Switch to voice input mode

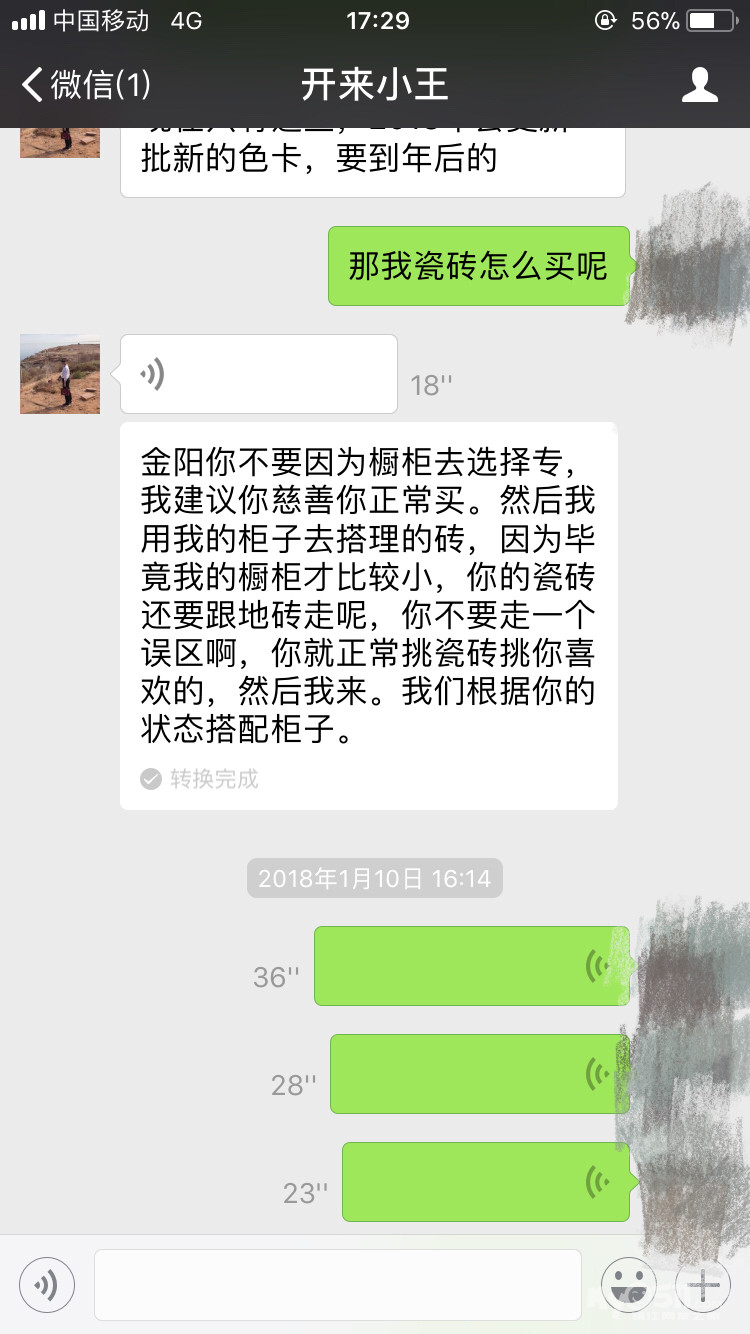(x=47, y=1284)
